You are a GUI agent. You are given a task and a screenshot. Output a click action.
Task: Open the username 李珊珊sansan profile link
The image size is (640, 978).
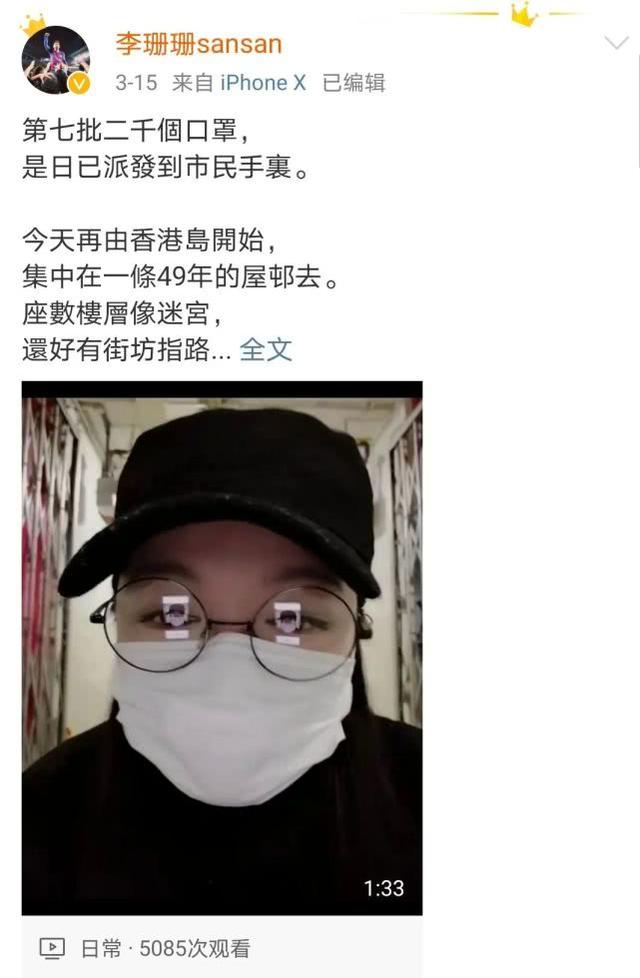coord(198,44)
